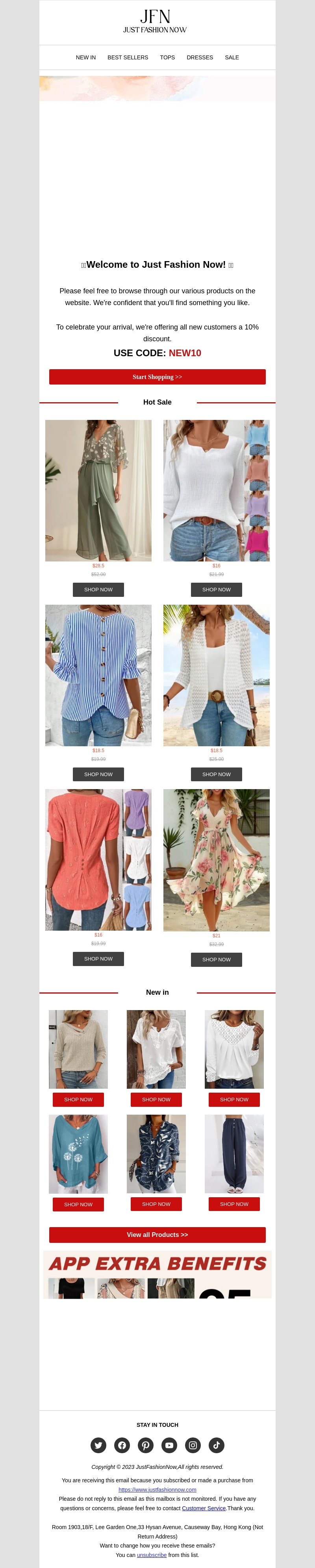This screenshot has width=315, height=1568.
Task: Select TOPS in the header menu
Action: (x=167, y=58)
